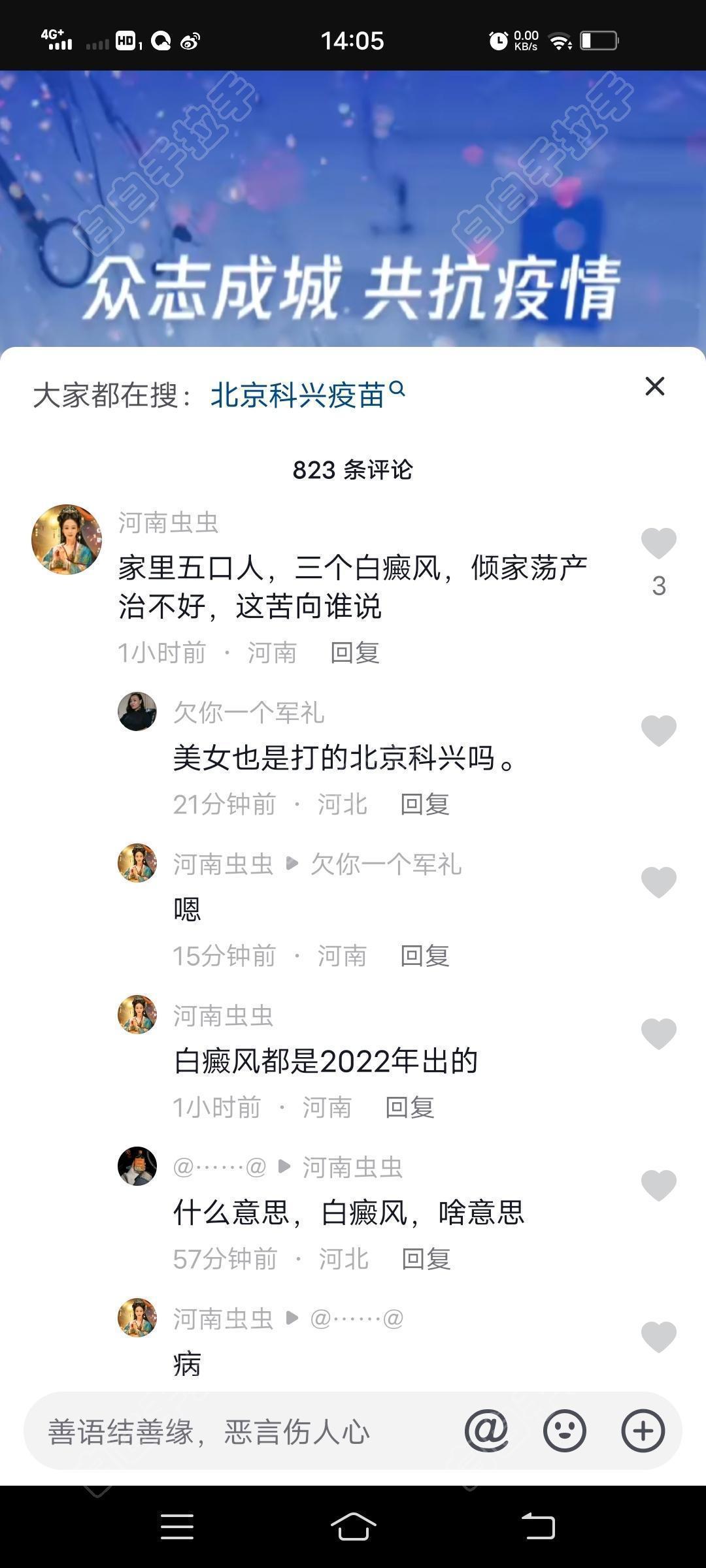Focus the comment input field
The image size is (706, 1568).
[x=242, y=1431]
